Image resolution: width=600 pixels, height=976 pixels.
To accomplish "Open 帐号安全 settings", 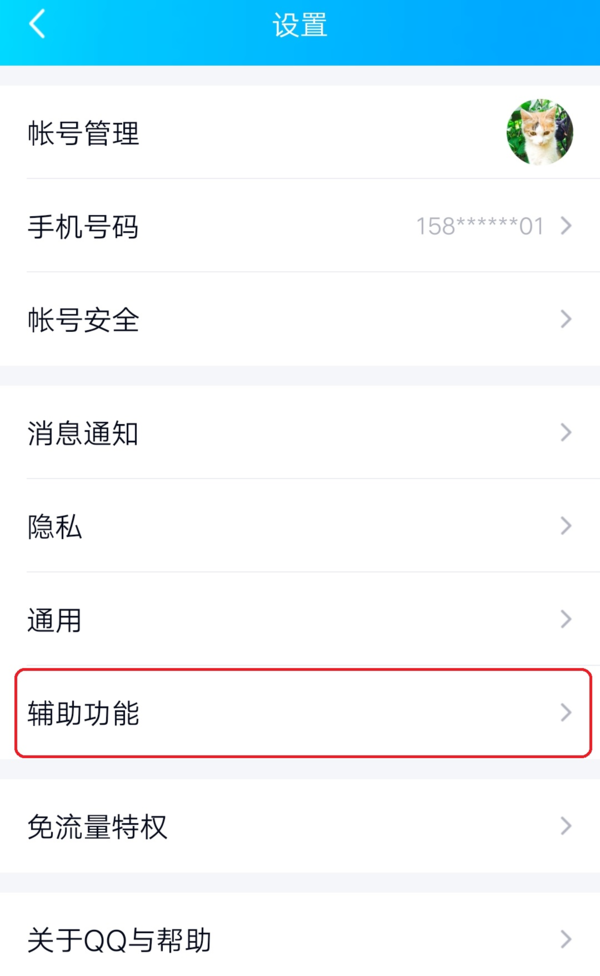I will click(300, 320).
